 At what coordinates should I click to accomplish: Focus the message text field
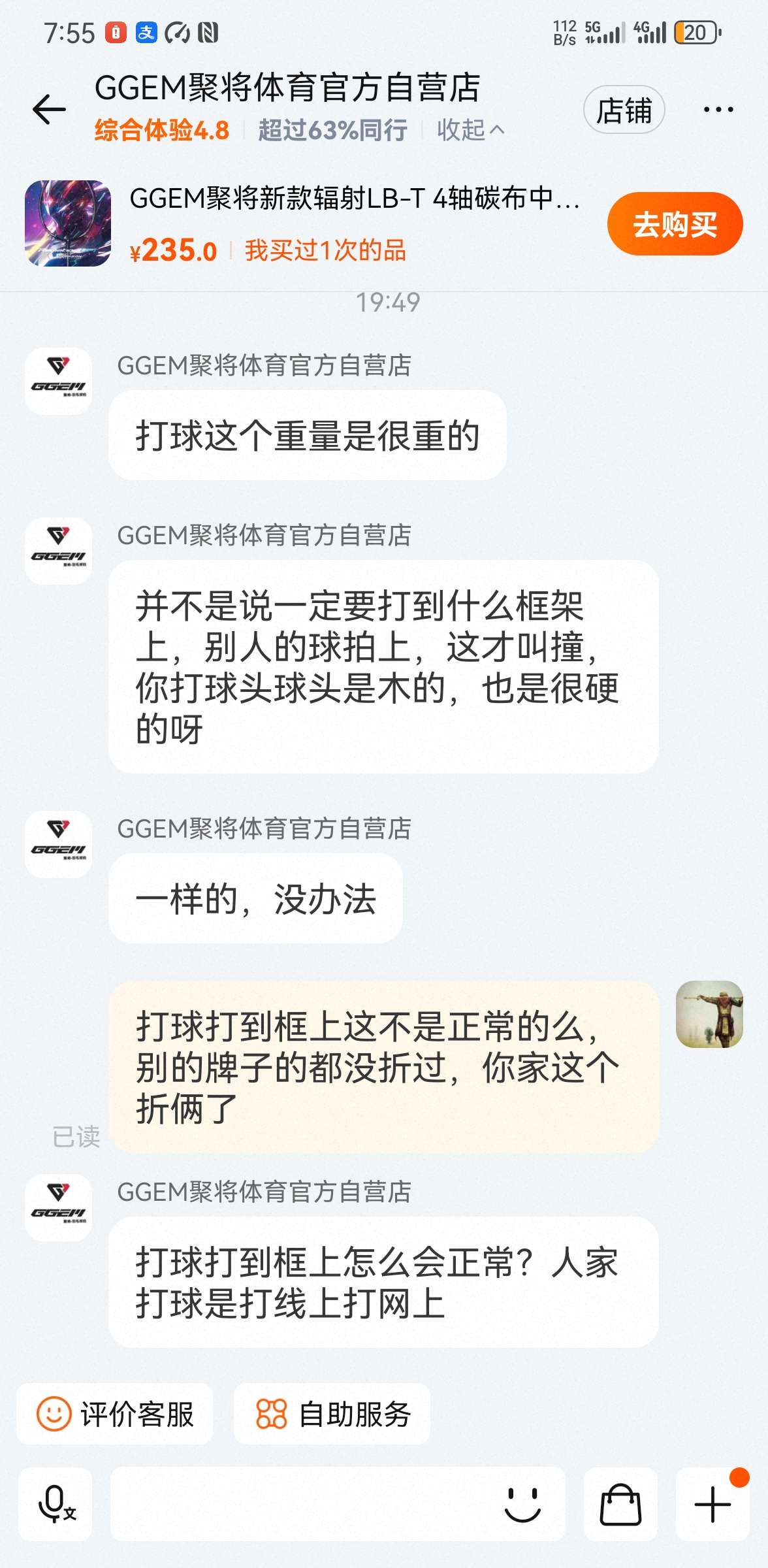click(300, 1504)
